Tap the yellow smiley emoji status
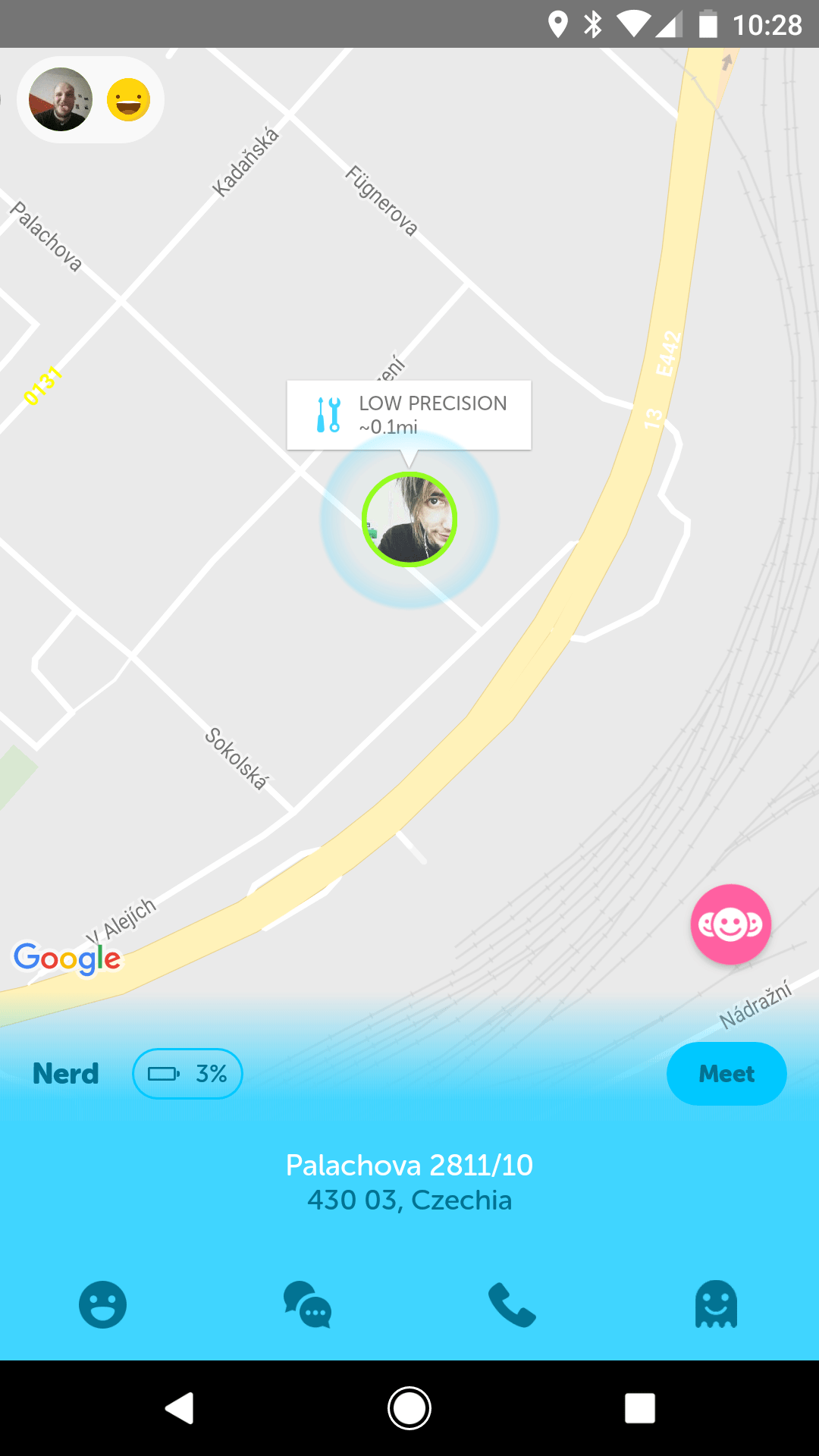Viewport: 819px width, 1456px height. [x=128, y=99]
